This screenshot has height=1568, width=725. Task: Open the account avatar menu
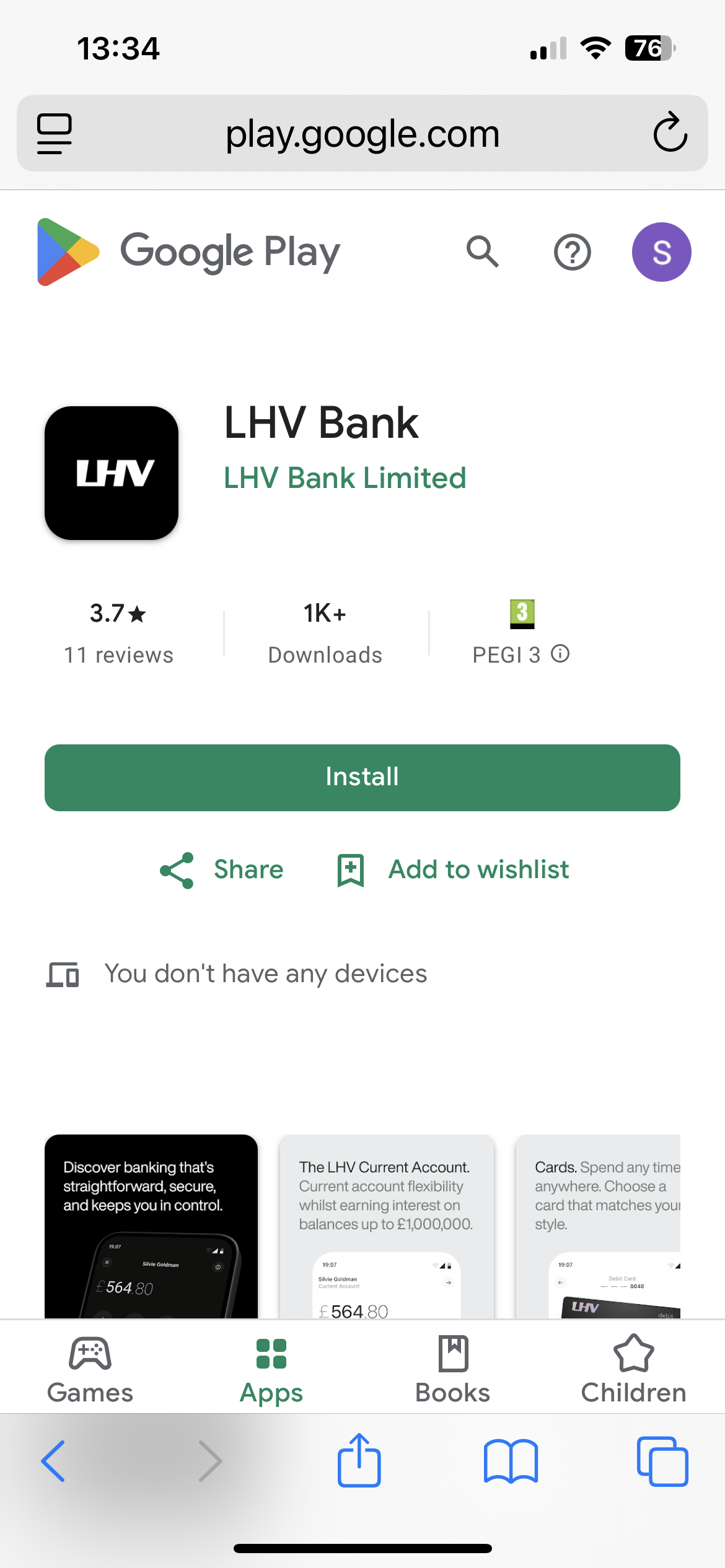pos(661,251)
